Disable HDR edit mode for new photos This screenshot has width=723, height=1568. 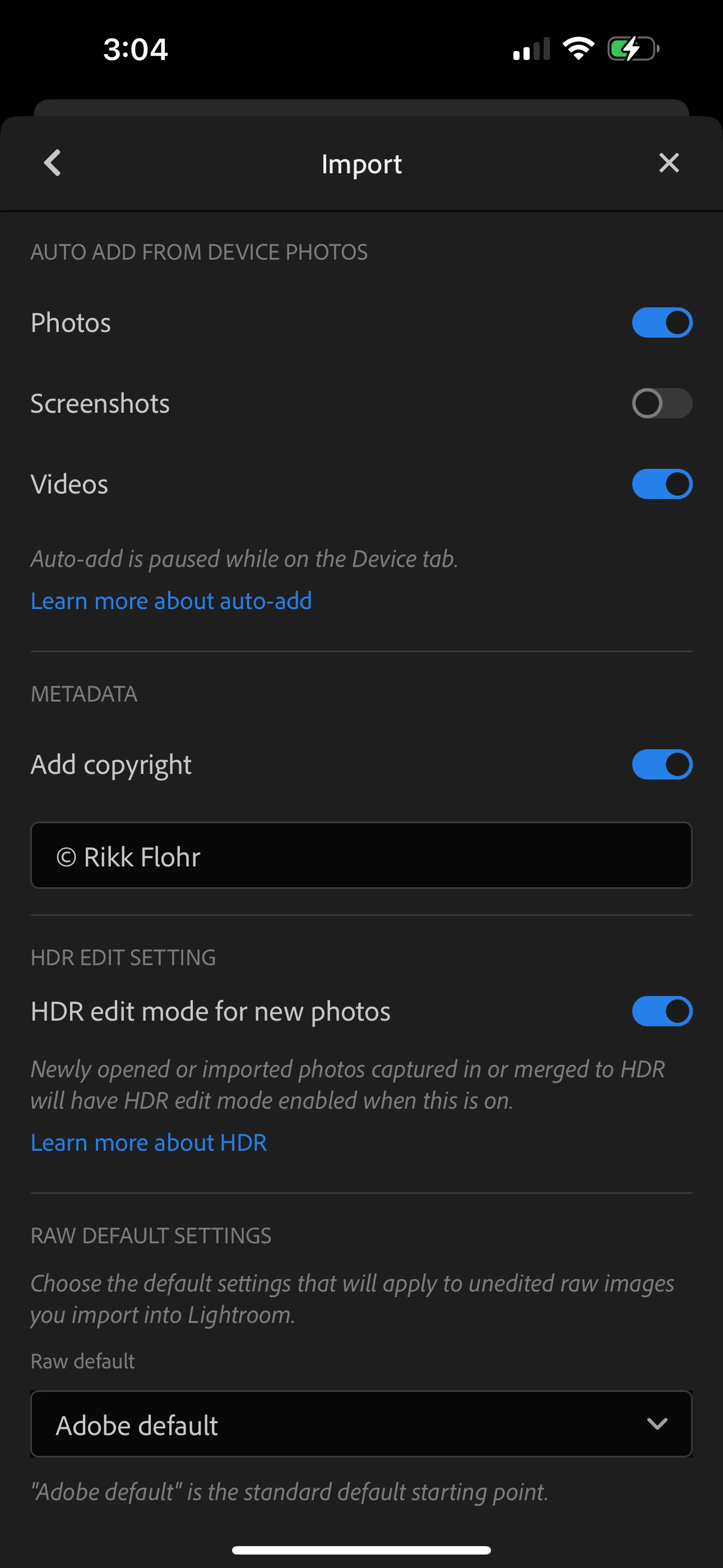click(x=661, y=1012)
